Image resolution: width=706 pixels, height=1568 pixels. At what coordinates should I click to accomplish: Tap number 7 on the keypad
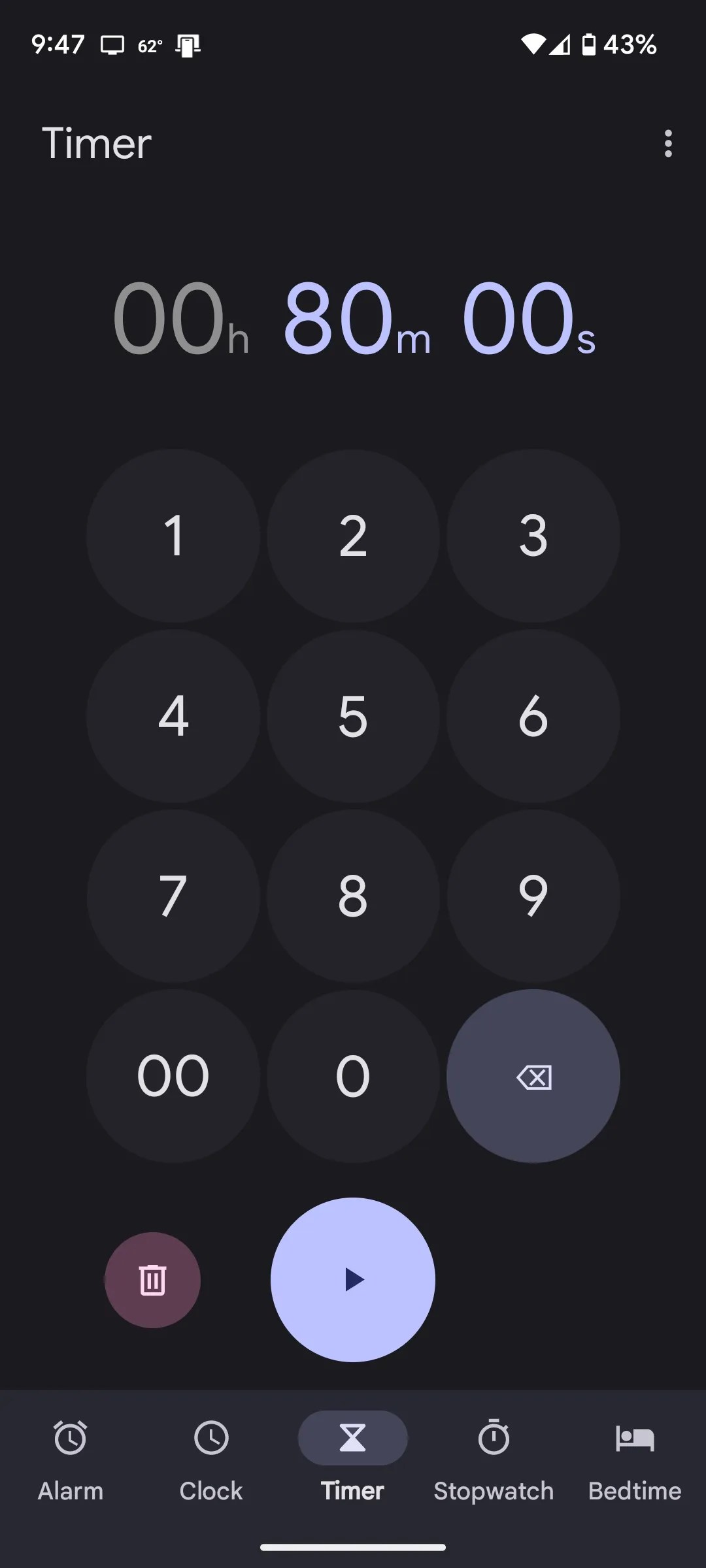coord(173,896)
